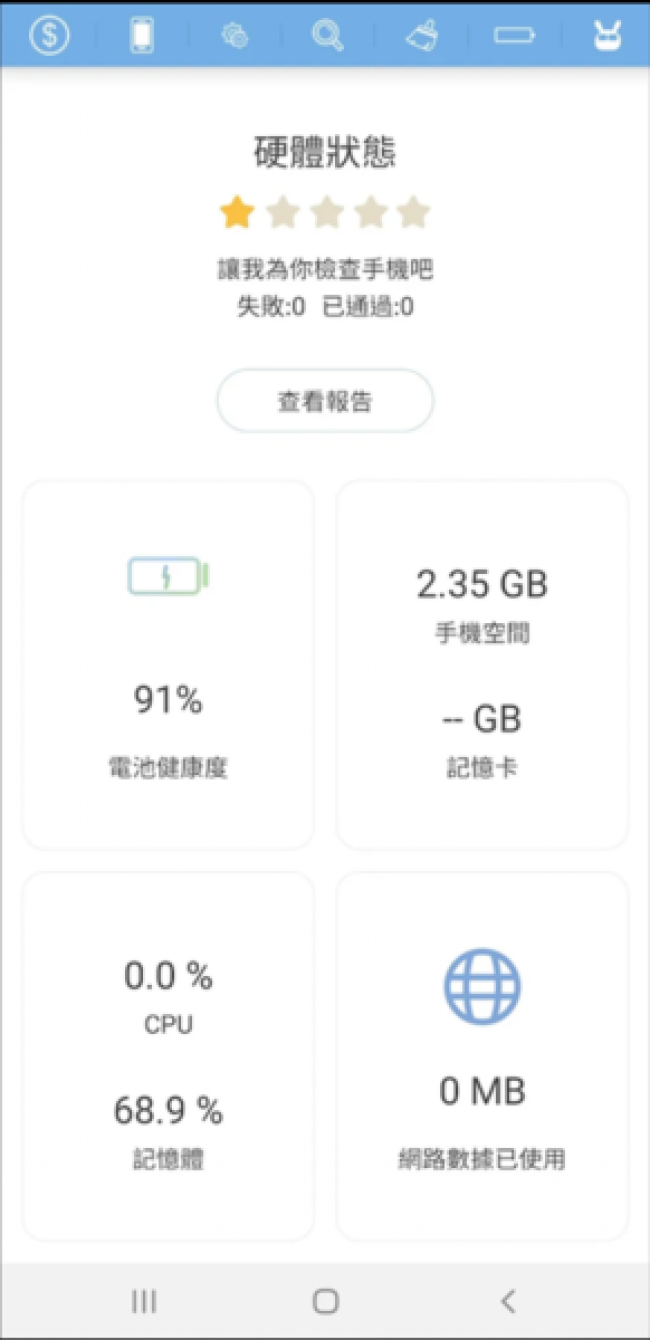Open the 電池健康度 battery health card
650x1340 pixels.
pyautogui.click(x=168, y=664)
